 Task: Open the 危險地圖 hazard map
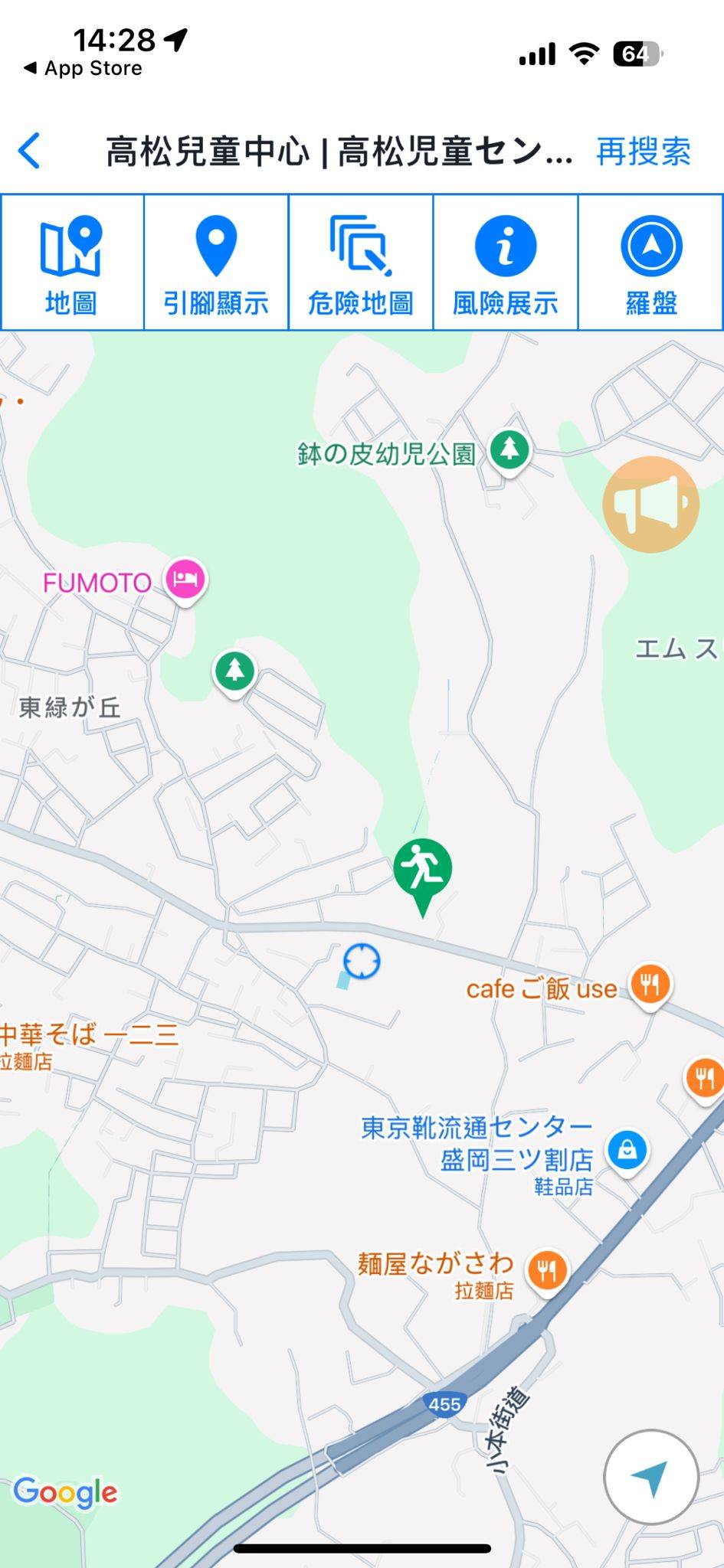(361, 263)
